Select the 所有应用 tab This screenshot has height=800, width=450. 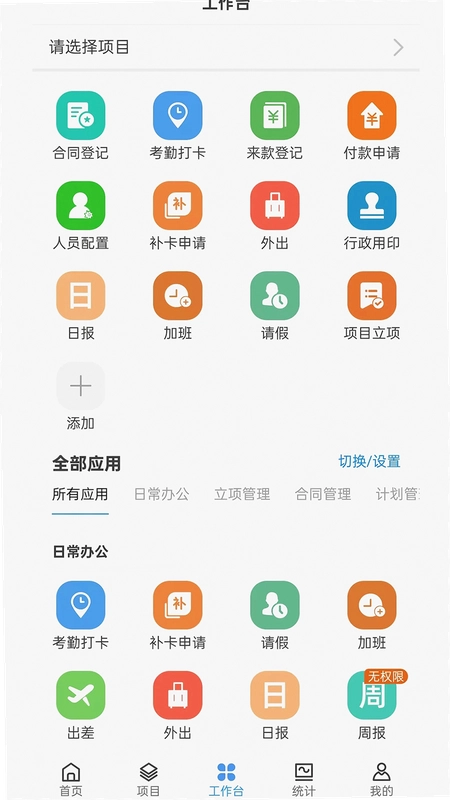coord(80,494)
